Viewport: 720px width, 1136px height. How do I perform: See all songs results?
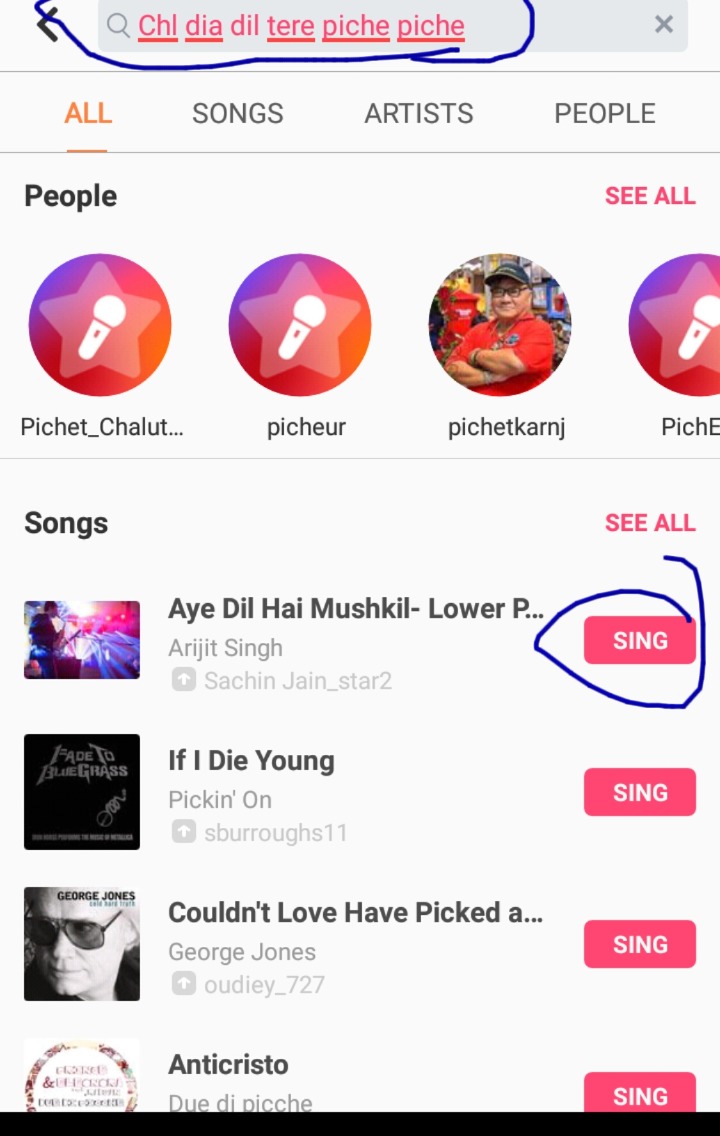[649, 523]
